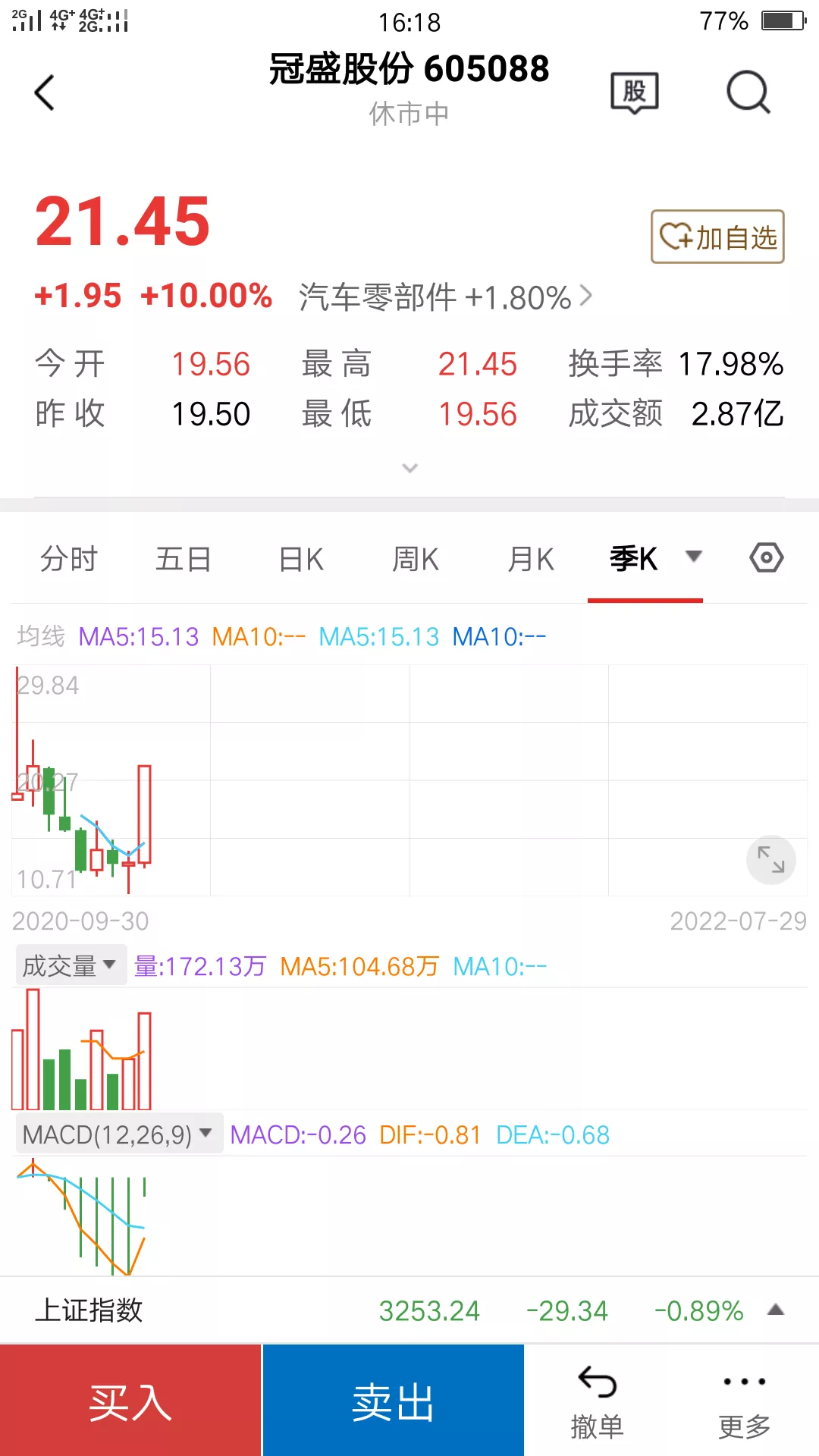This screenshot has width=819, height=1456.
Task: Expand the chart to fullscreen
Action: (x=771, y=860)
